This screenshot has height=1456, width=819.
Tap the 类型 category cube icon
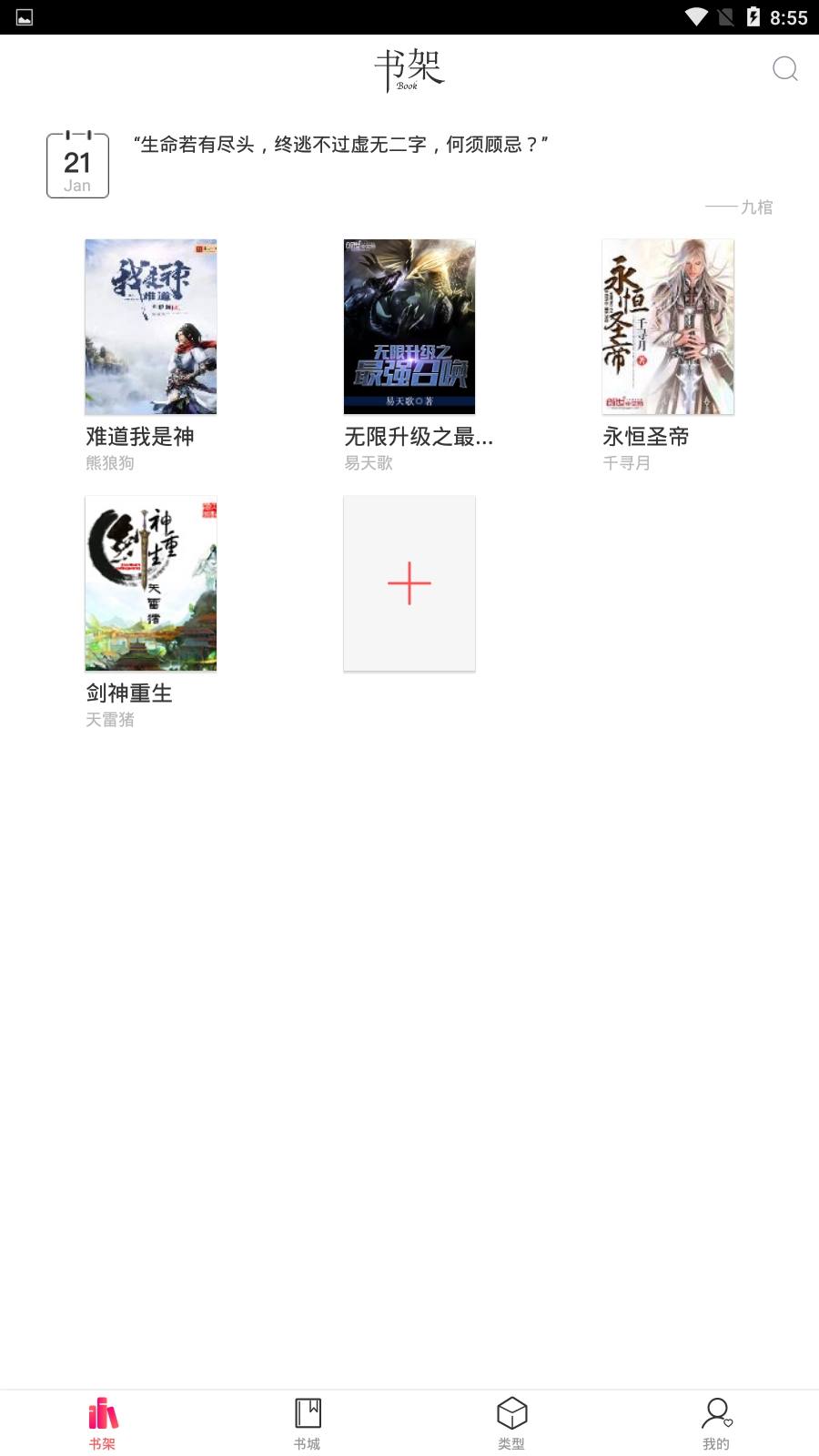511,1420
